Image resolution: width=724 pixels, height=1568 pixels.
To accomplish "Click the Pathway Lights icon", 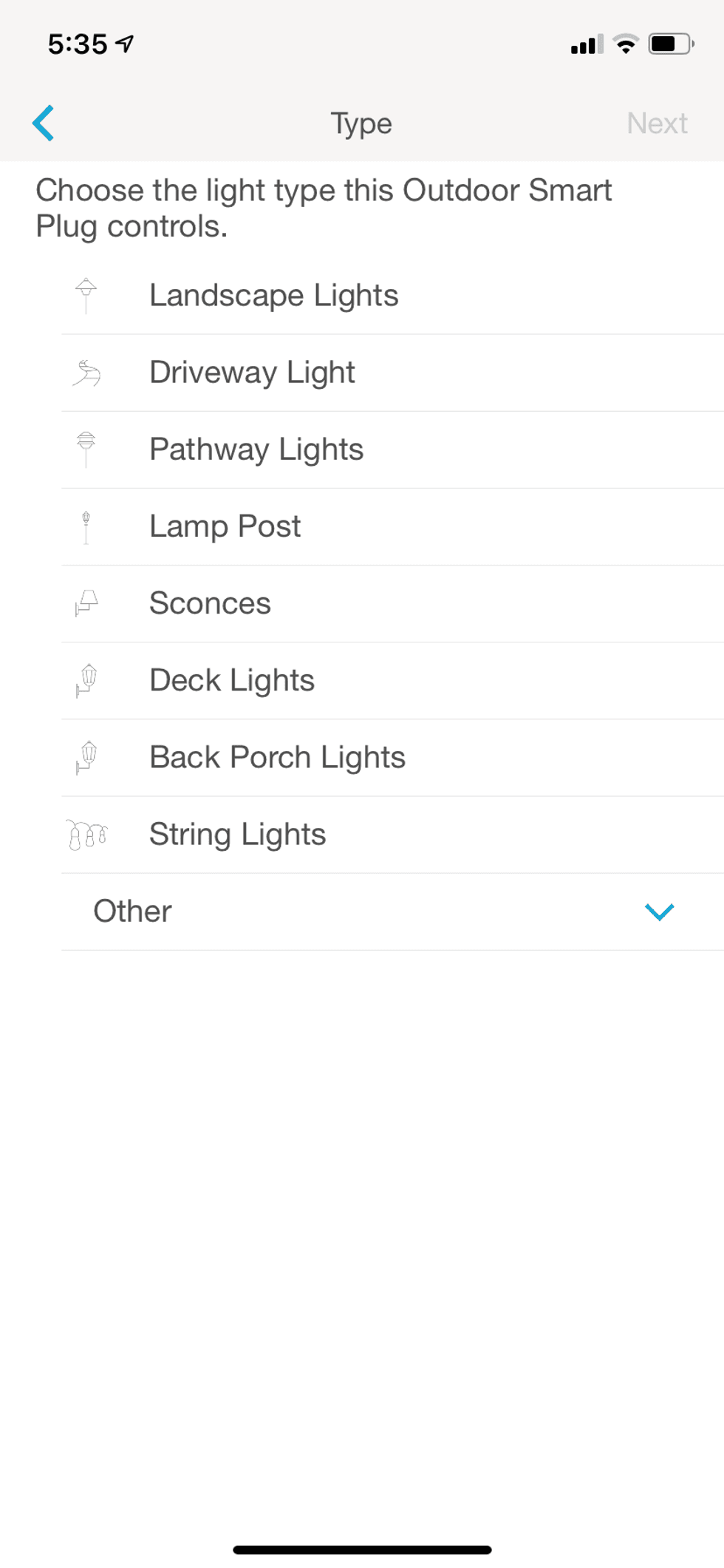I will pyautogui.click(x=86, y=449).
